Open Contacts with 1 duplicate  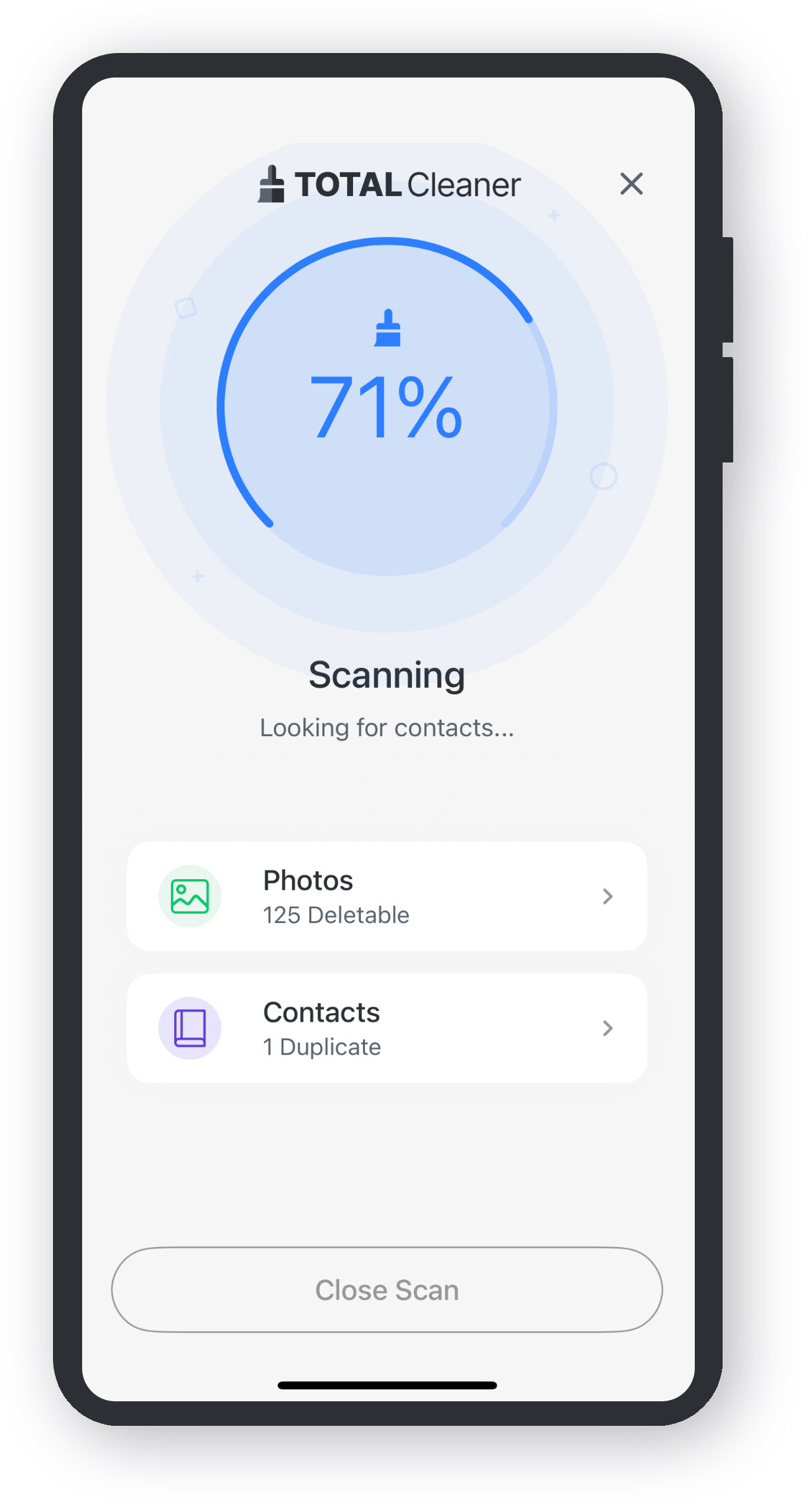(387, 1028)
